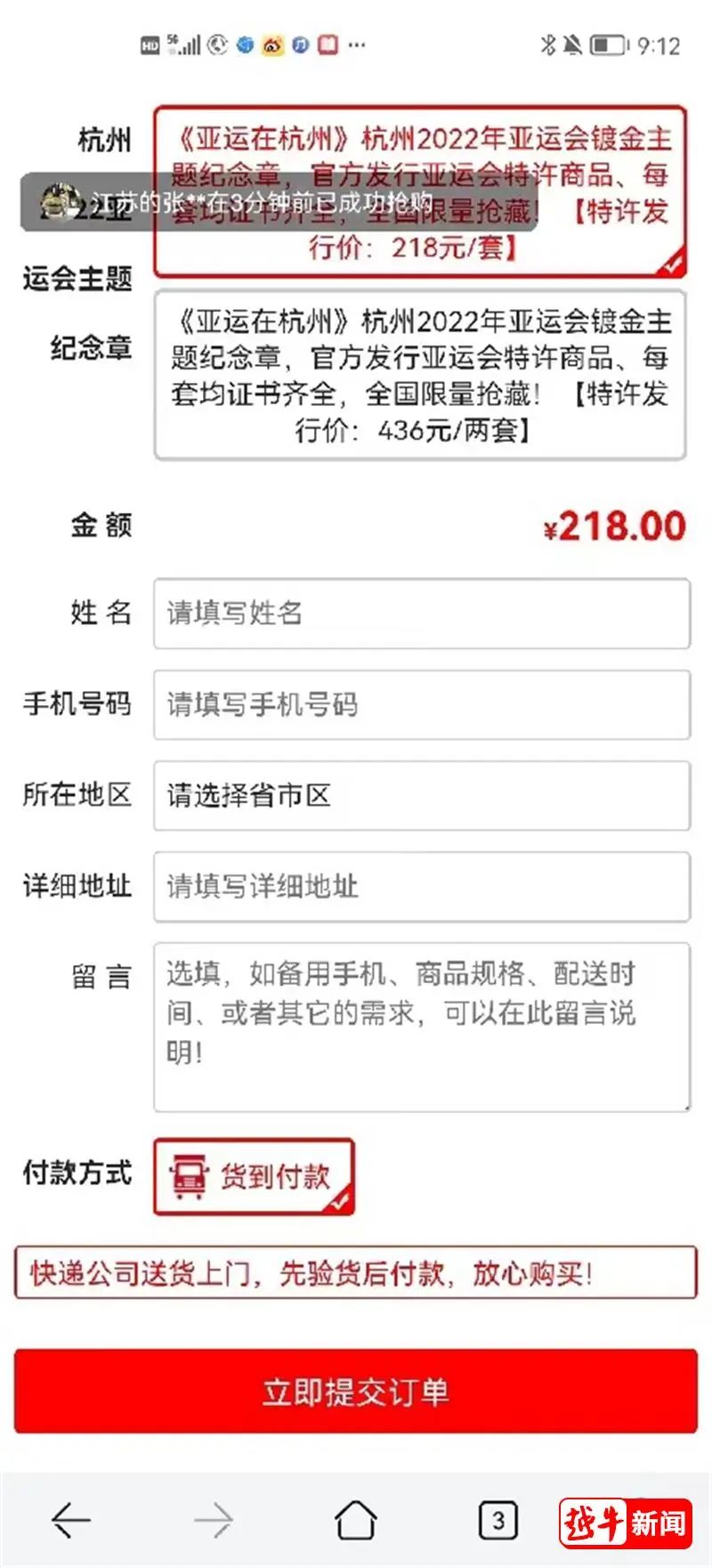Viewport: 712px width, 1568px height.
Task: Go back with the browser back arrow
Action: click(71, 1520)
